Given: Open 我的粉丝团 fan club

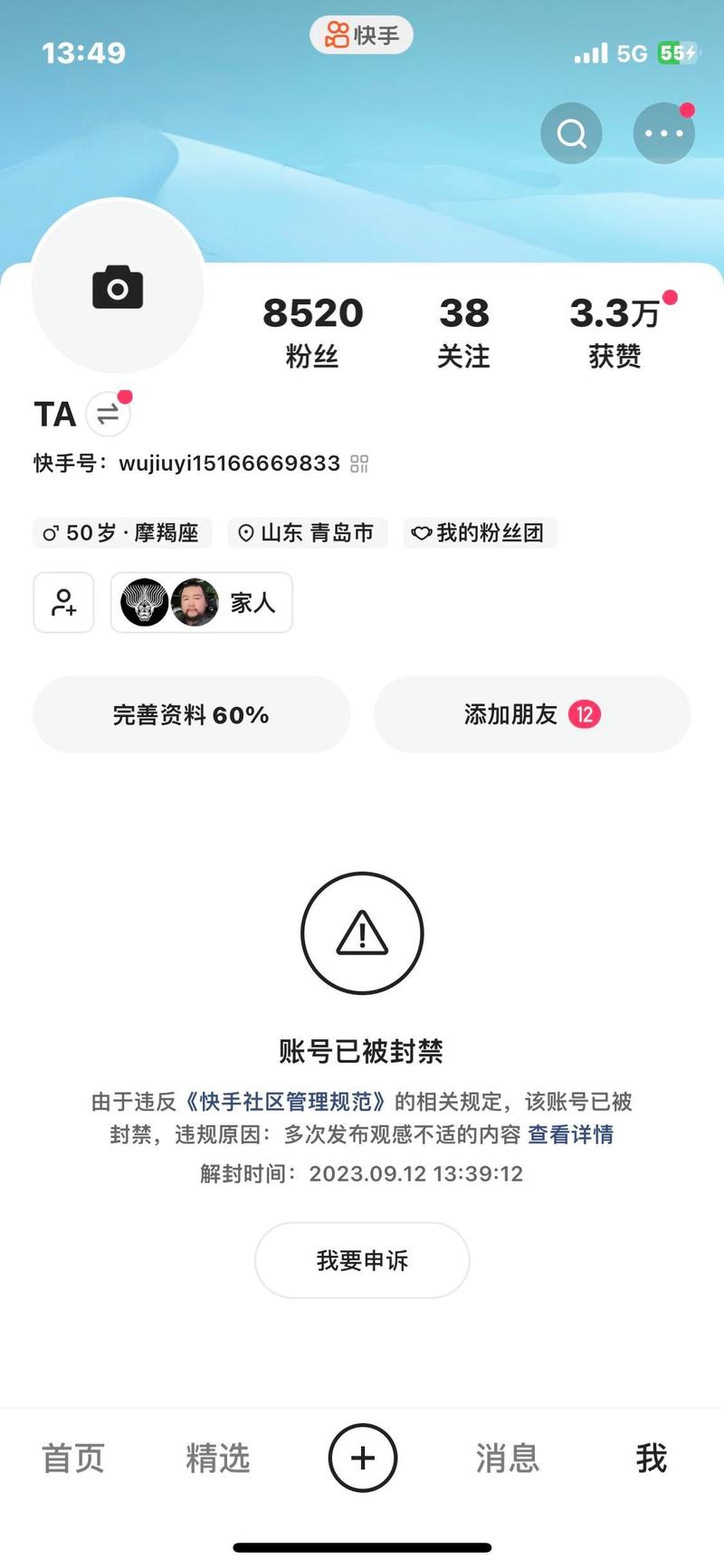Looking at the screenshot, I should [x=480, y=532].
